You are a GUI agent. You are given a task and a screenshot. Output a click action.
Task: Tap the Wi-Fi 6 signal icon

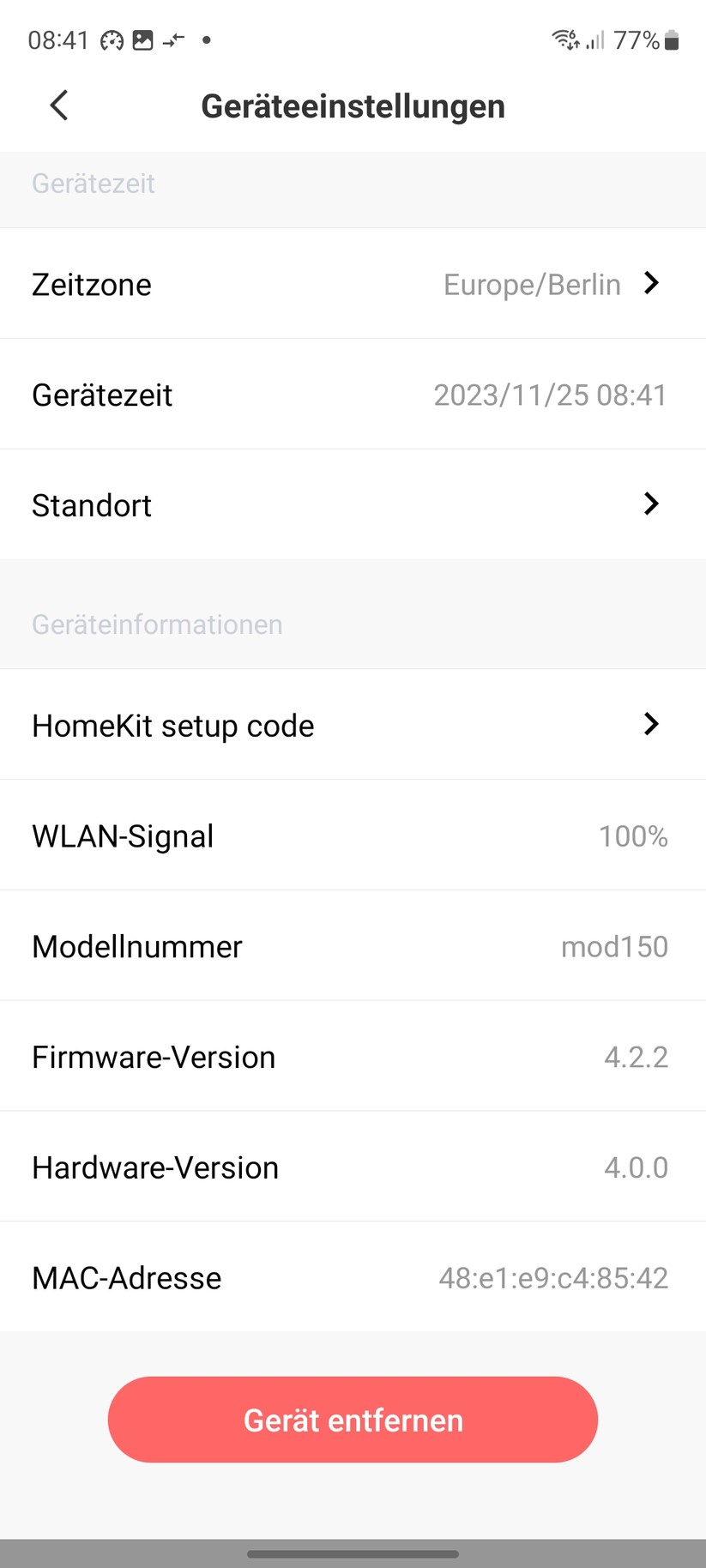[562, 39]
